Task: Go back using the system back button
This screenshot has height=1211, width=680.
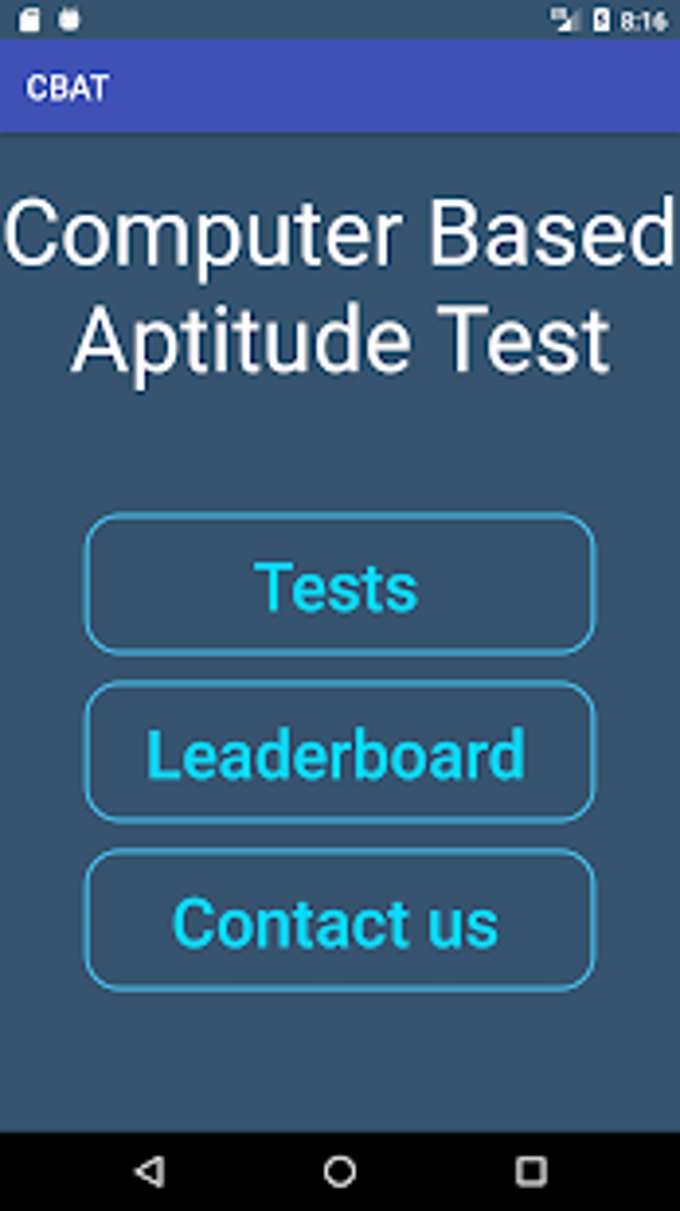Action: coord(150,1171)
